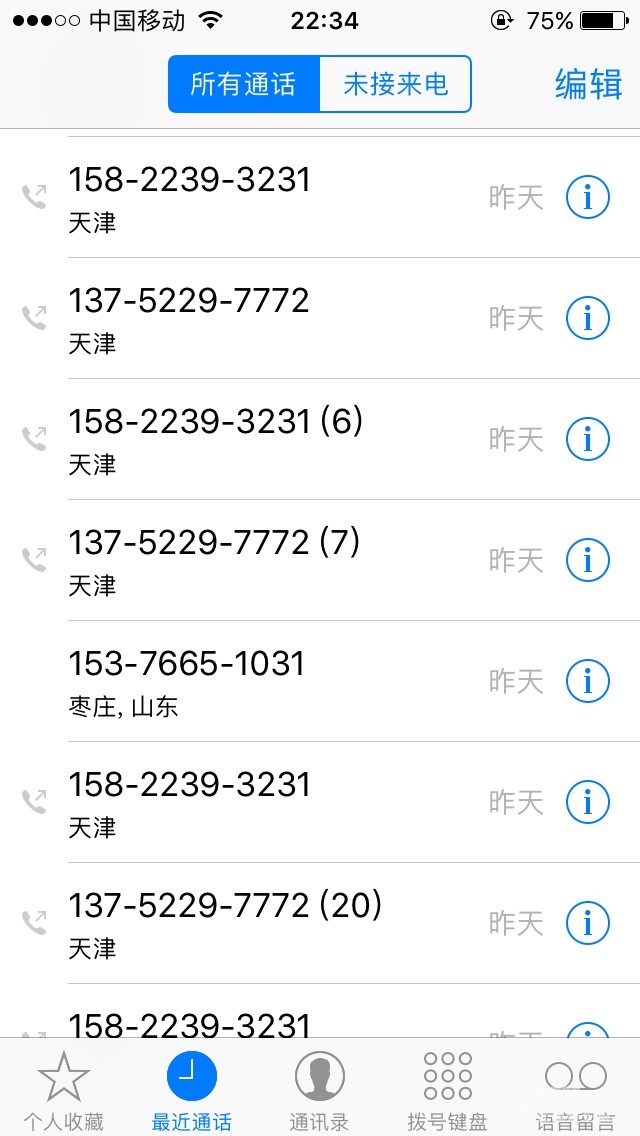The height and width of the screenshot is (1136, 640).
Task: Open the 通讯录 contacts tab
Action: pos(319,1089)
